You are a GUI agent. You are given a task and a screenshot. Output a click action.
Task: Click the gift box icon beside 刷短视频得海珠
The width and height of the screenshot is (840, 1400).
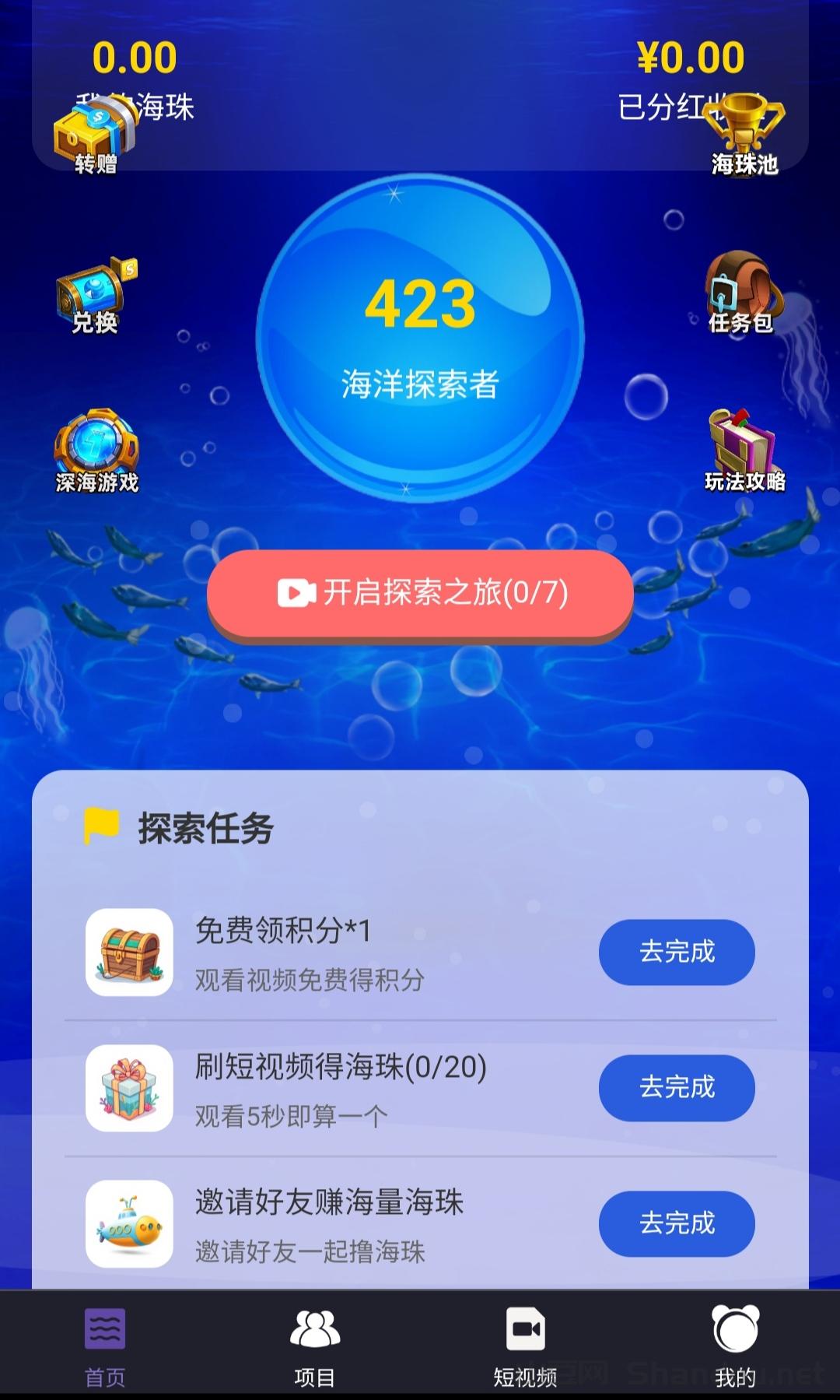[128, 1088]
